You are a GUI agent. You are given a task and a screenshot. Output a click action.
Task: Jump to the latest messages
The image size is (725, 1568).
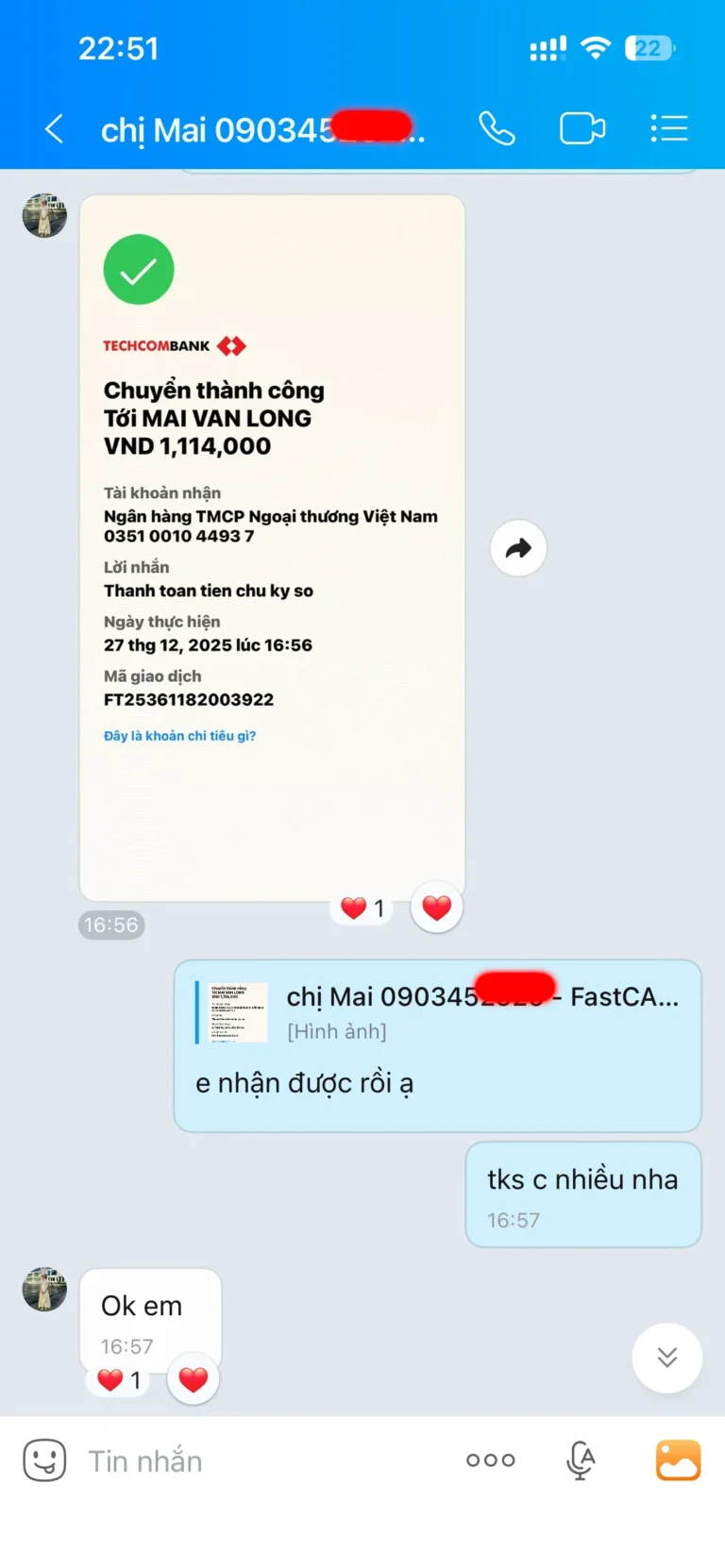tap(666, 1358)
